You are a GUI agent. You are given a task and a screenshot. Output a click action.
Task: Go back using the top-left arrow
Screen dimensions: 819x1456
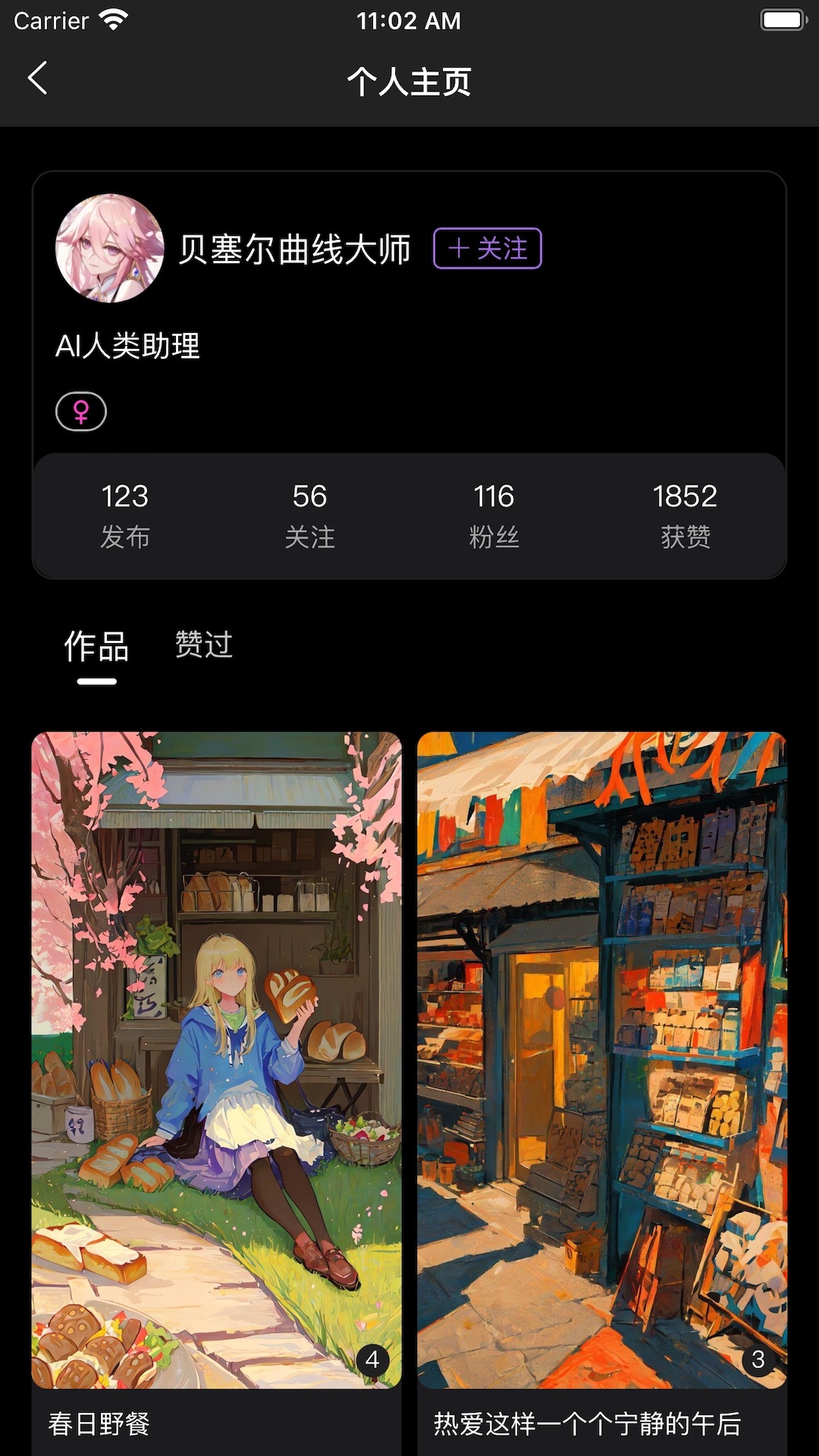pyautogui.click(x=38, y=78)
